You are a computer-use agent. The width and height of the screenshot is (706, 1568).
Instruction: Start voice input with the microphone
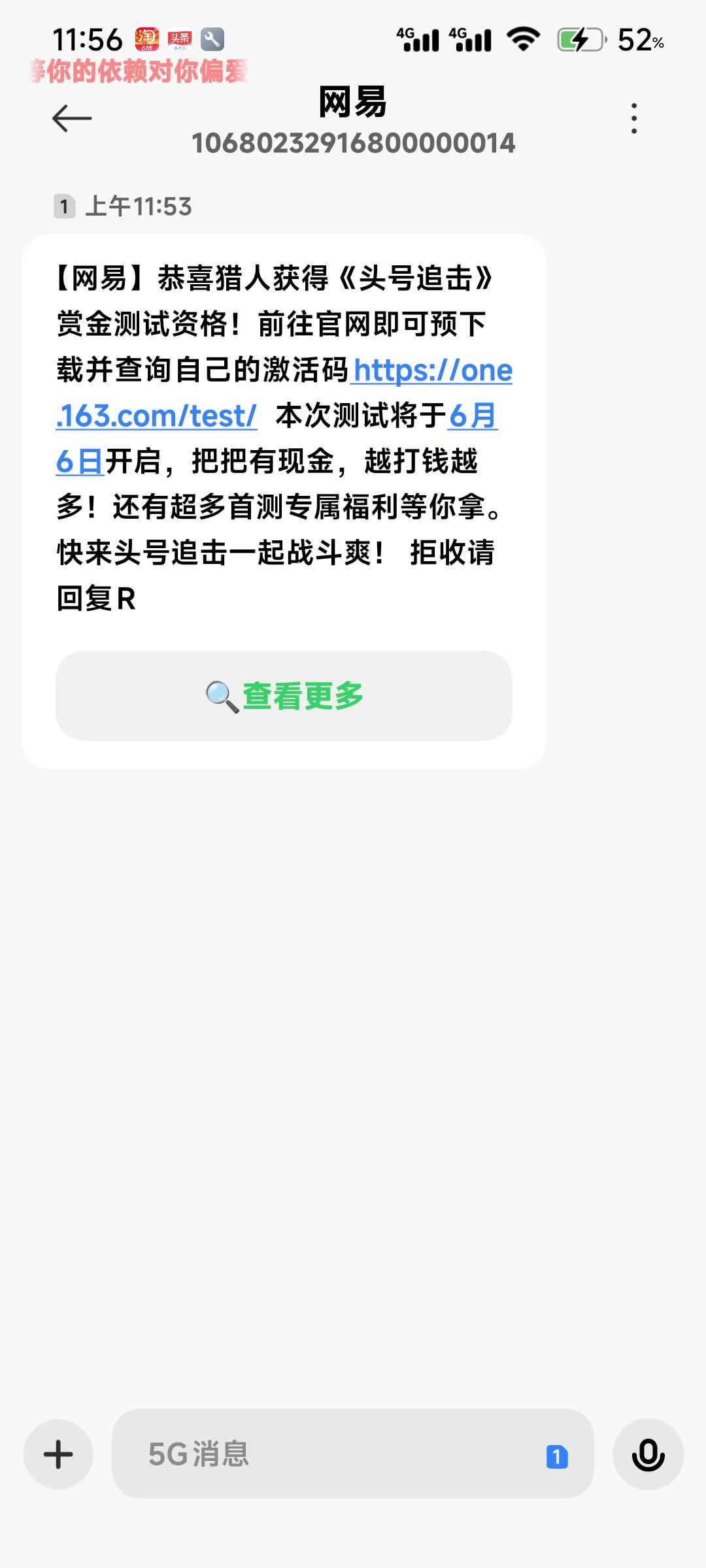[x=648, y=1454]
